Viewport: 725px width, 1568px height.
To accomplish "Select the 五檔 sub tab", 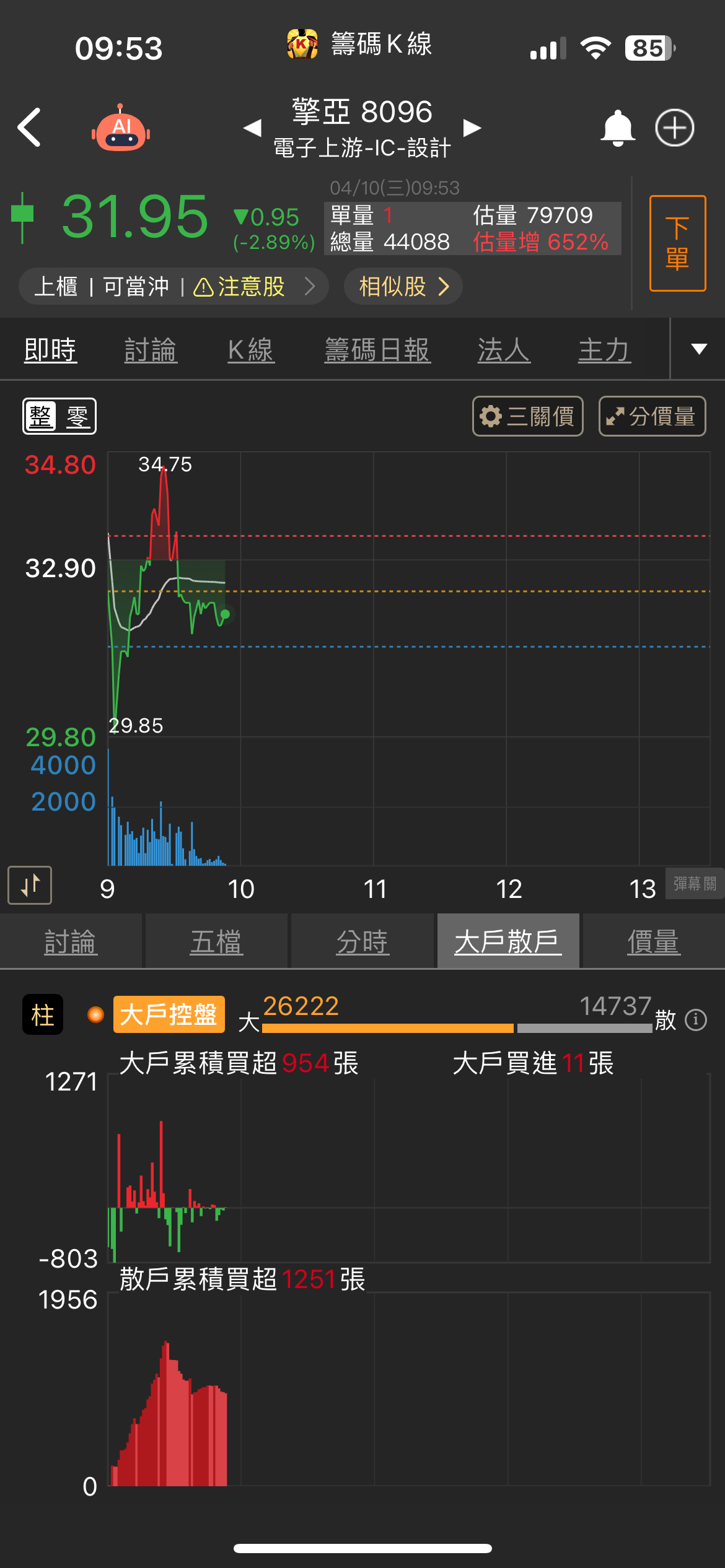I will tap(216, 942).
